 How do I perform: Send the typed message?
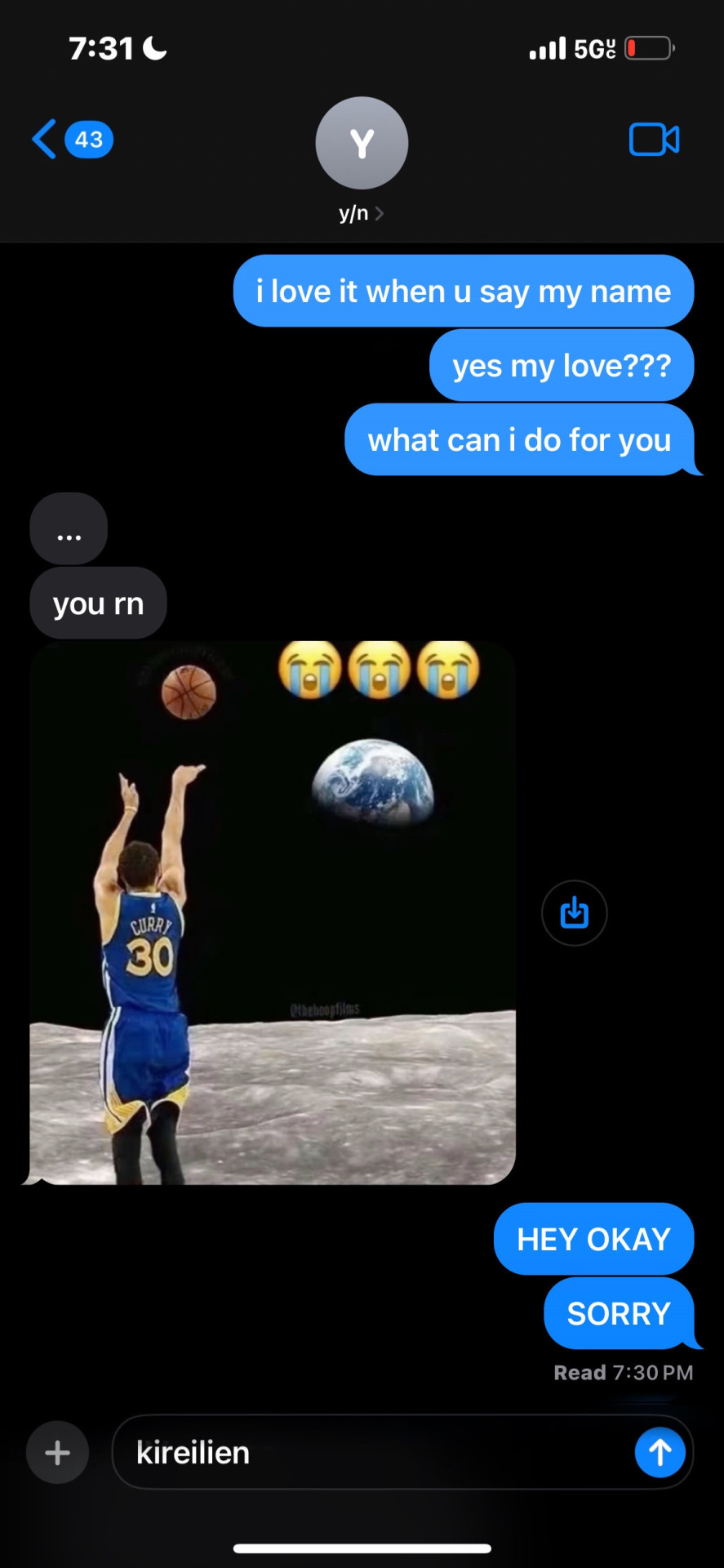click(x=660, y=1453)
